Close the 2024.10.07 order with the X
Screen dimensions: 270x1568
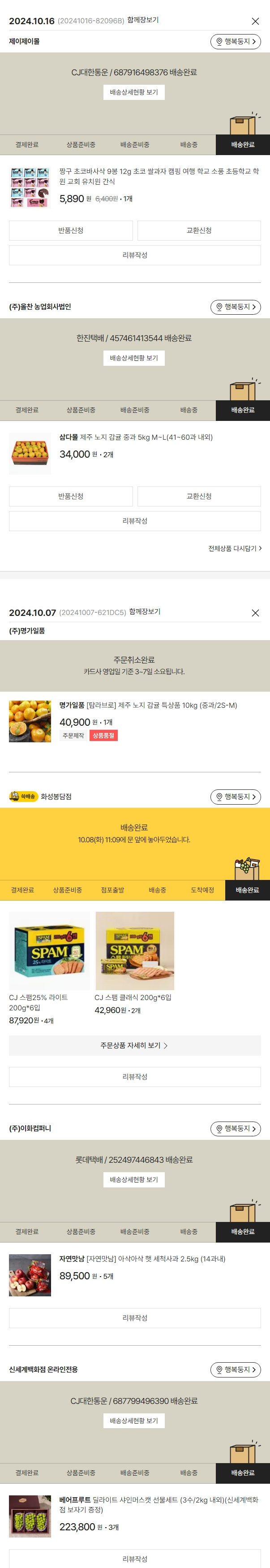[x=255, y=613]
